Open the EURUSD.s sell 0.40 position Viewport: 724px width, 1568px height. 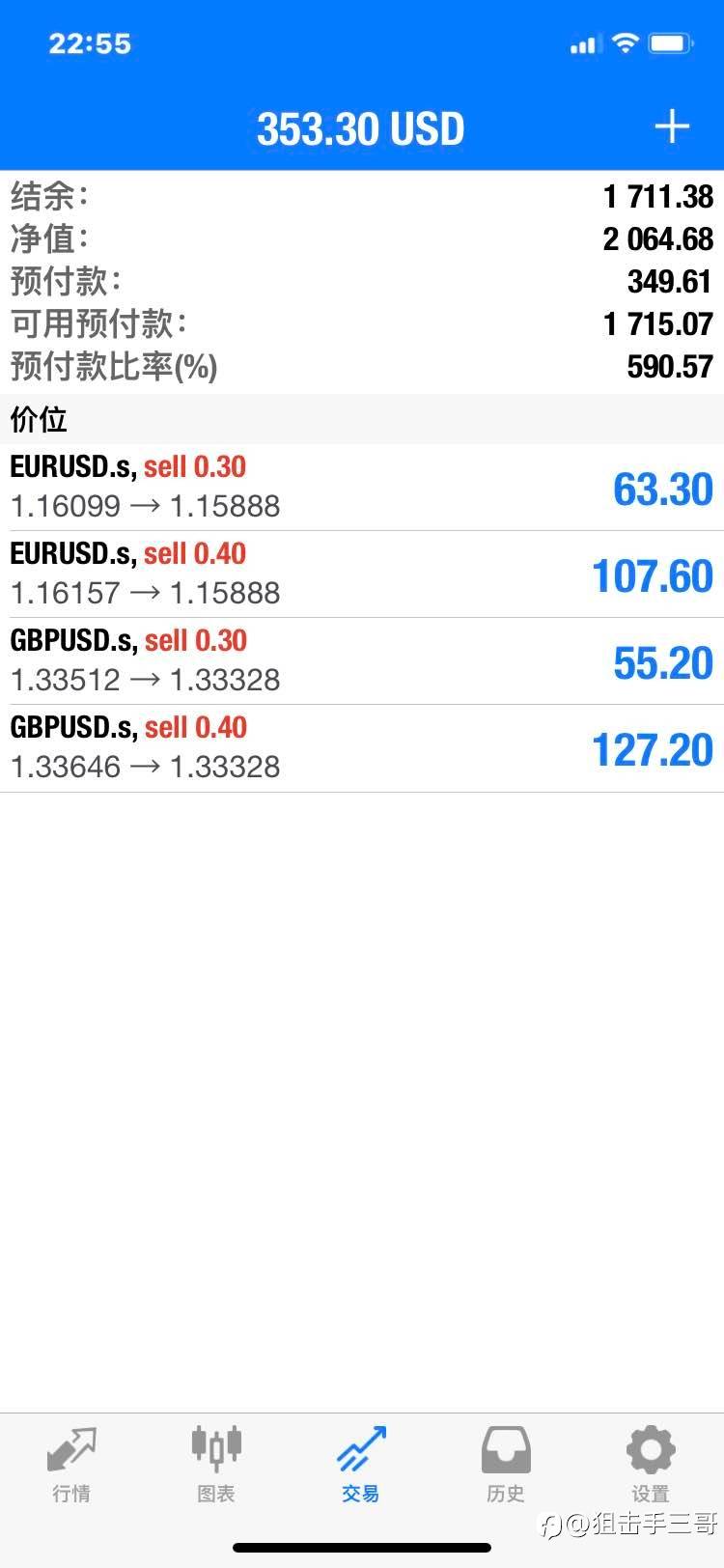pyautogui.click(x=362, y=574)
